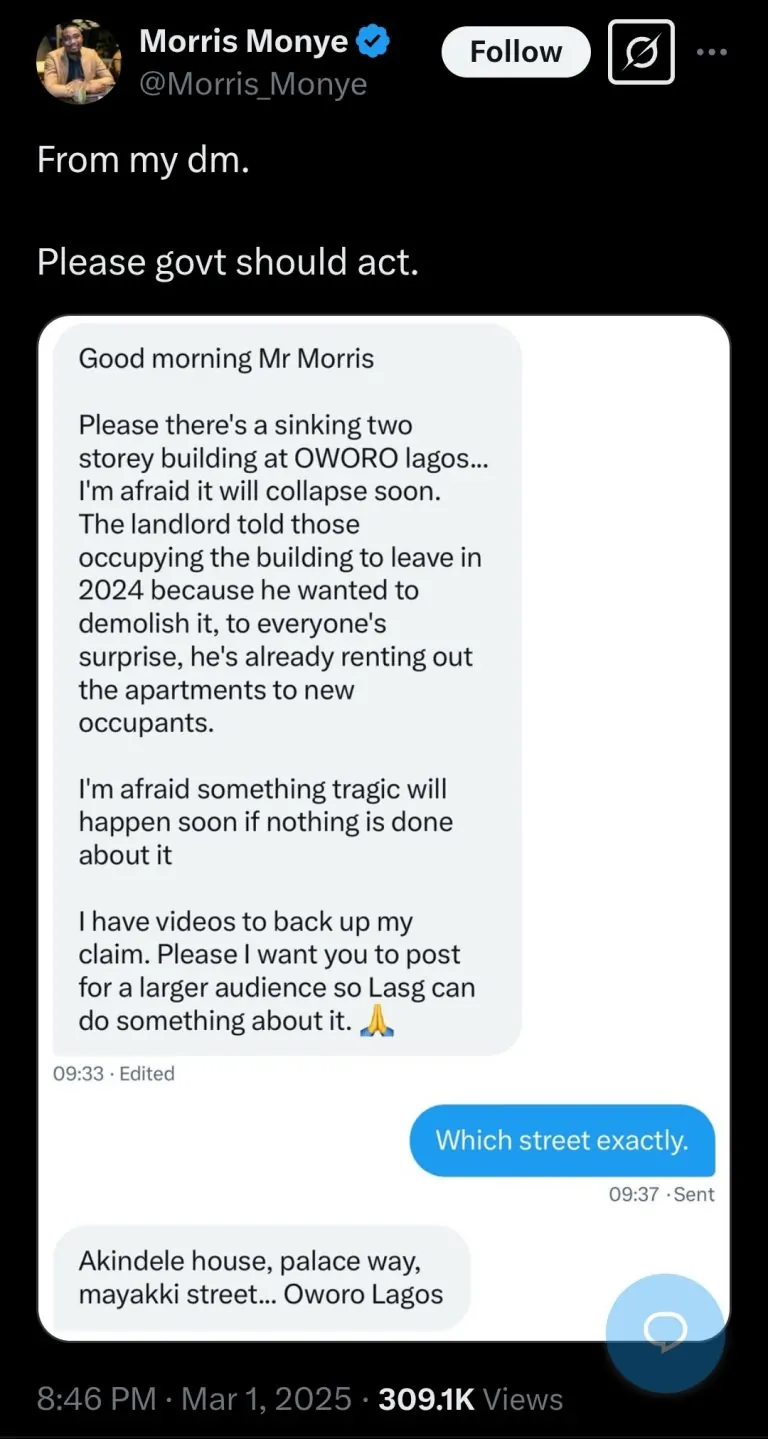Open Morris Monye's profile picture
Screen dimensions: 768x1439
point(78,60)
